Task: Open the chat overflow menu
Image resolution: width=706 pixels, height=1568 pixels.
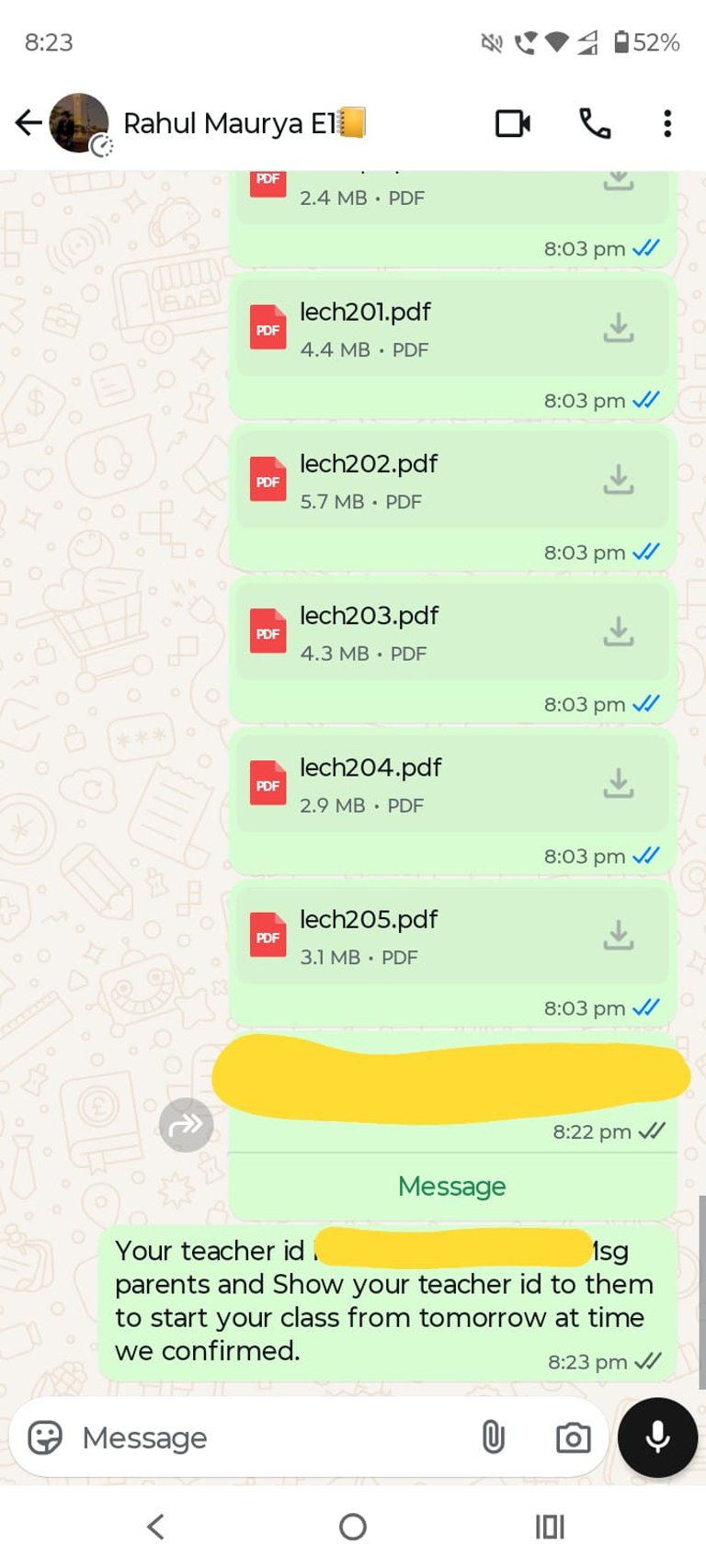Action: click(x=667, y=123)
